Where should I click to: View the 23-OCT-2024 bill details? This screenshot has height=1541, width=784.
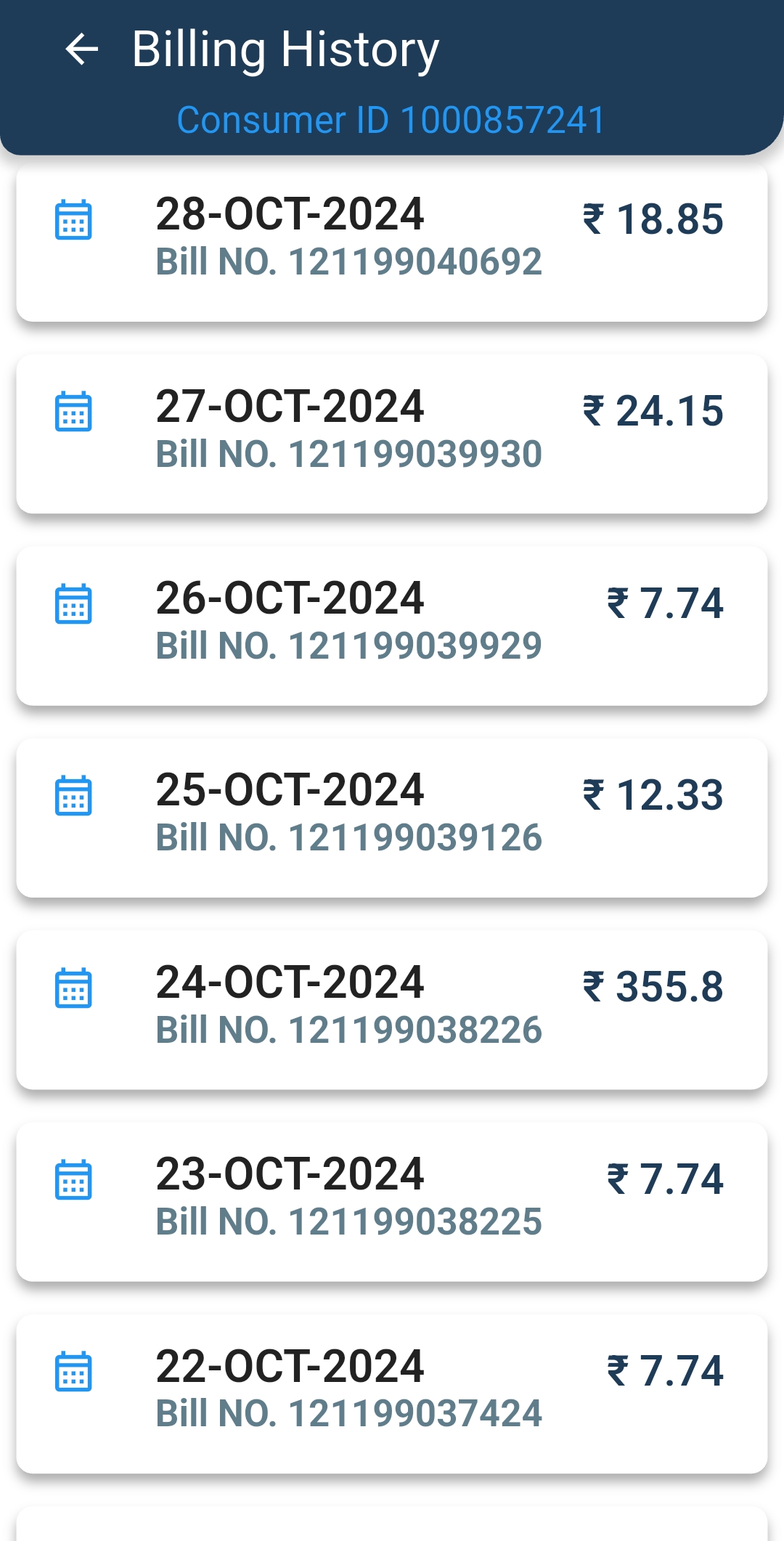point(392,1202)
